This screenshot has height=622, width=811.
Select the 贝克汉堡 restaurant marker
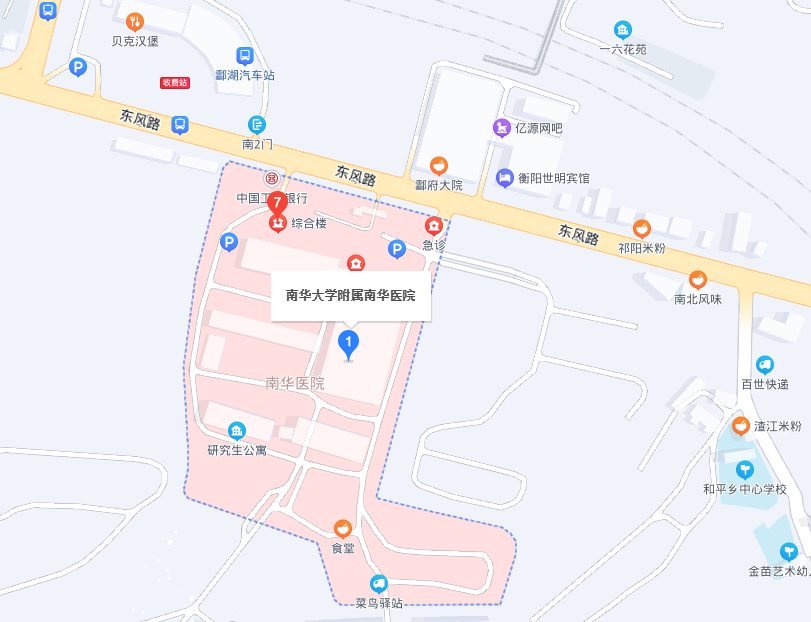(135, 22)
